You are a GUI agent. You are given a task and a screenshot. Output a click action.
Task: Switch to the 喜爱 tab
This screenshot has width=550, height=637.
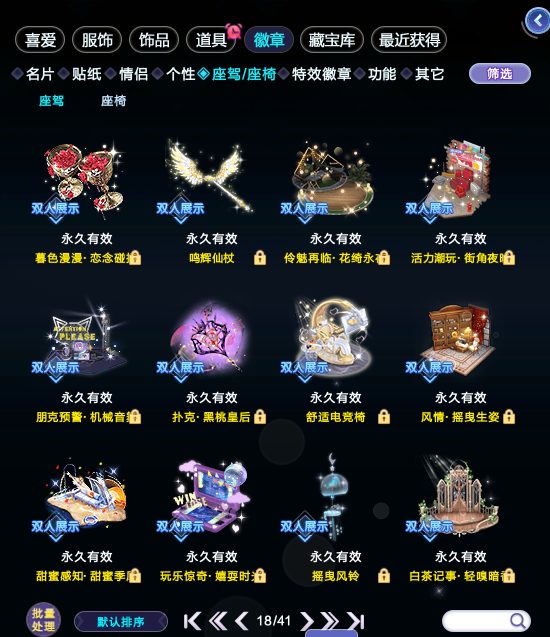click(x=40, y=40)
